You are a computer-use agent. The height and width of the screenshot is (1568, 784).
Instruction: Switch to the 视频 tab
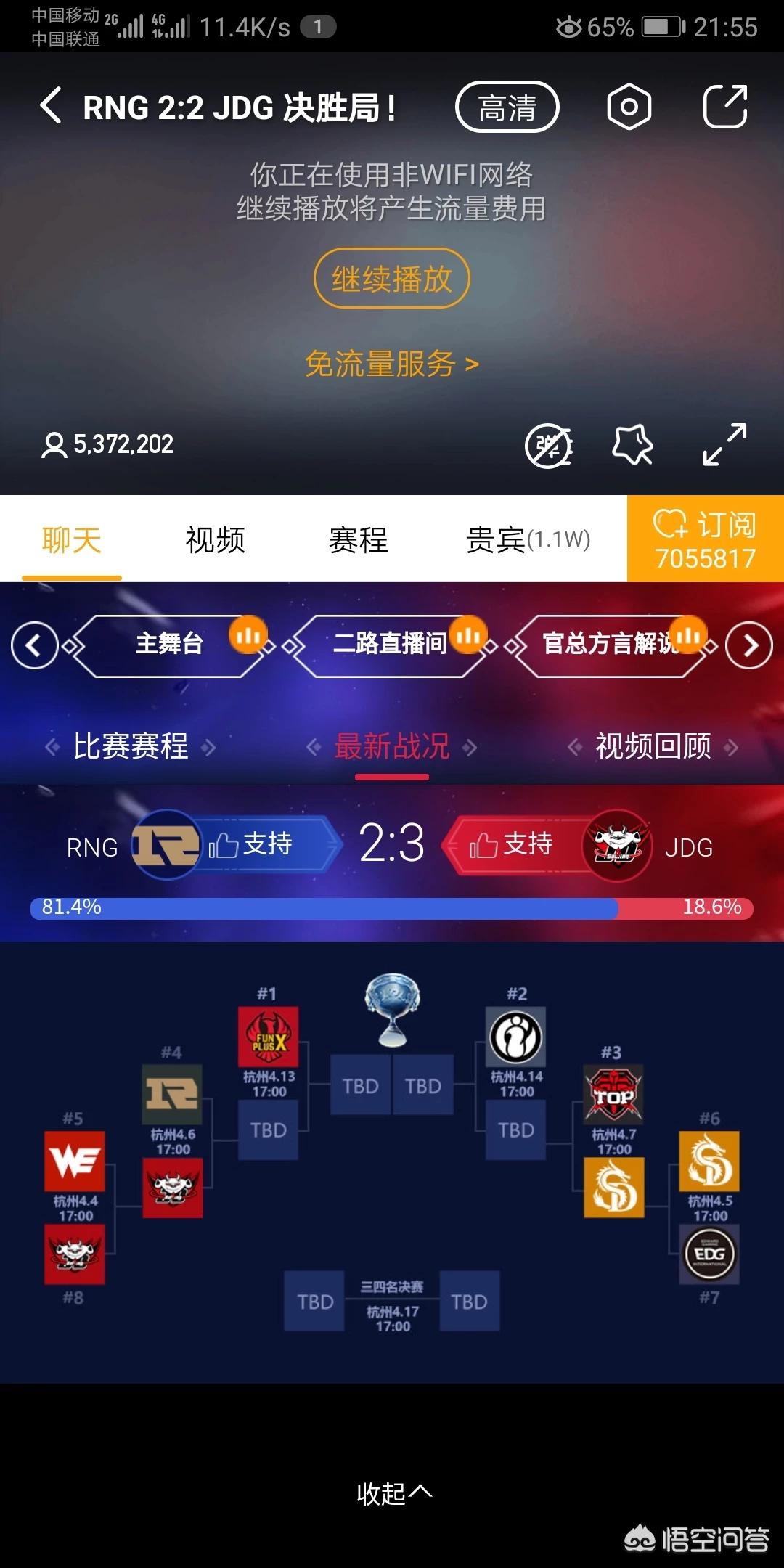[x=215, y=540]
